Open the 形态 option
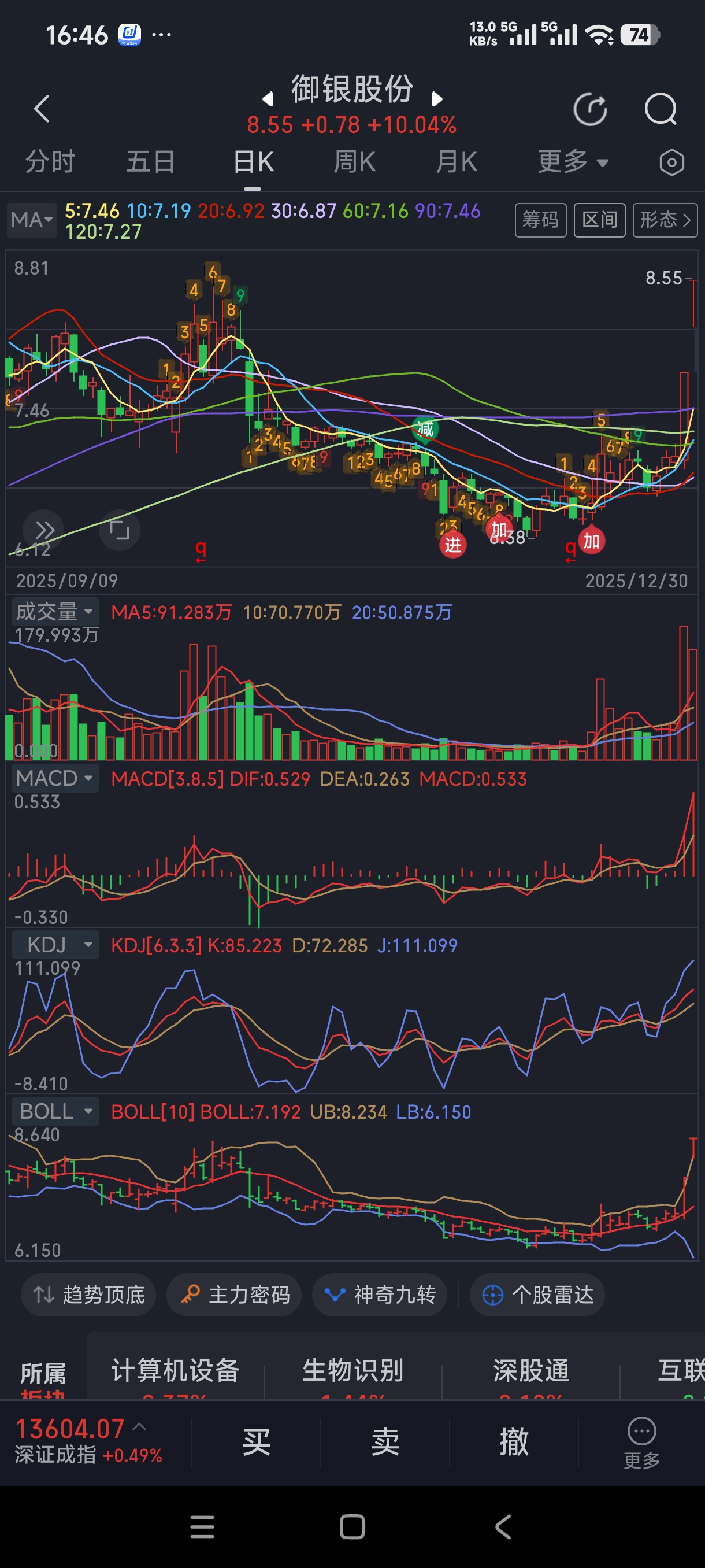705x1568 pixels. pyautogui.click(x=664, y=220)
